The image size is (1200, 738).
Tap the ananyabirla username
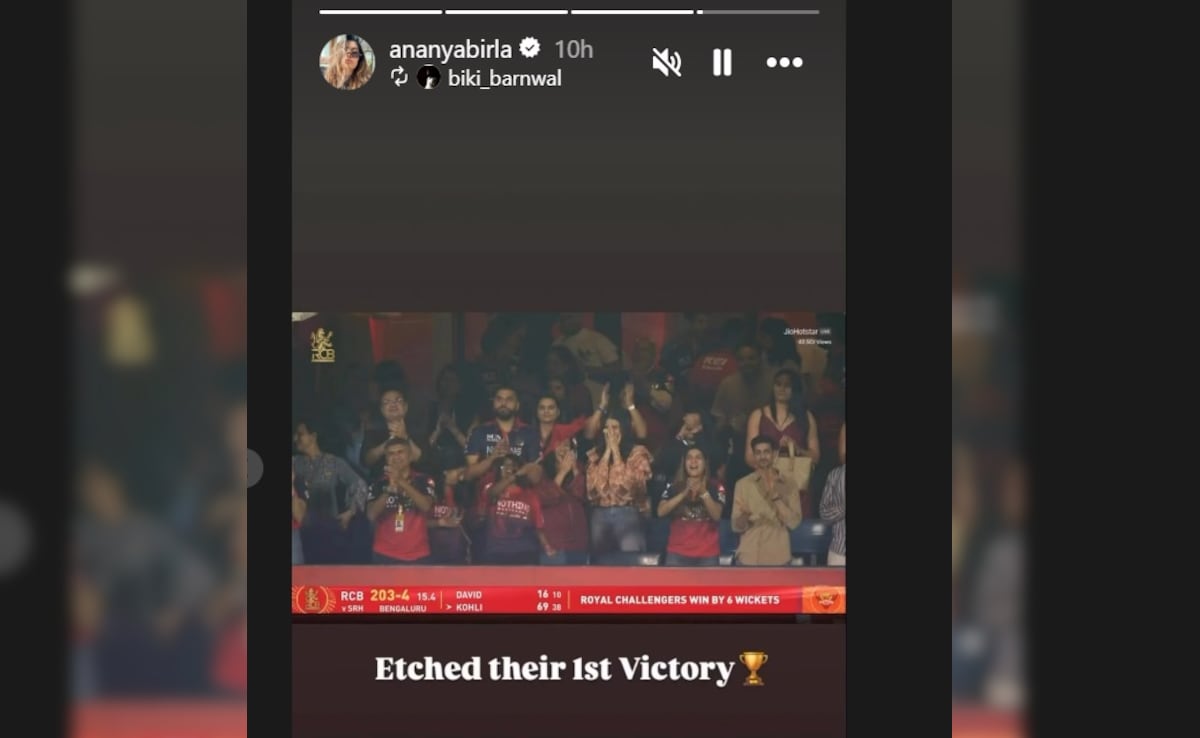click(450, 49)
